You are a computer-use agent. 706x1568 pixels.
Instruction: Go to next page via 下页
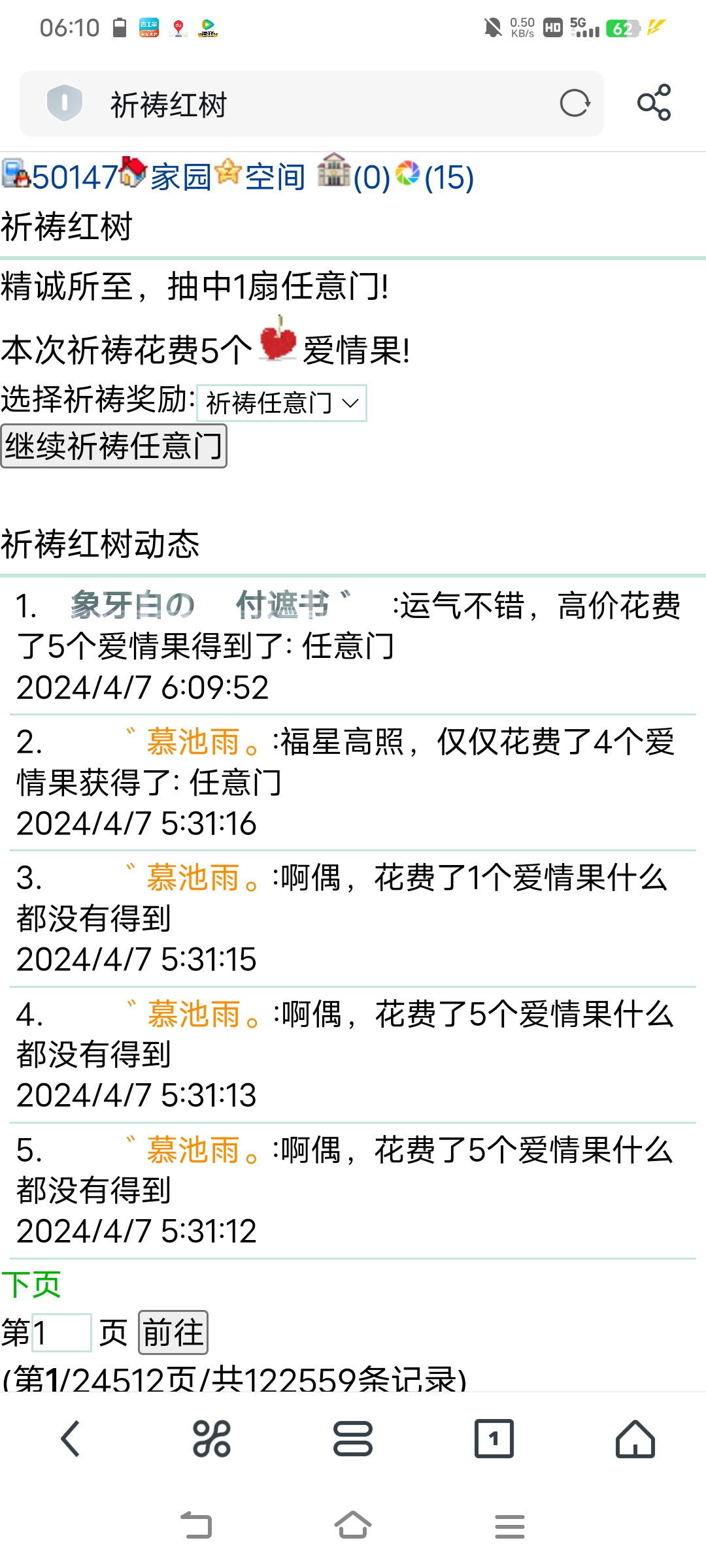(31, 1284)
